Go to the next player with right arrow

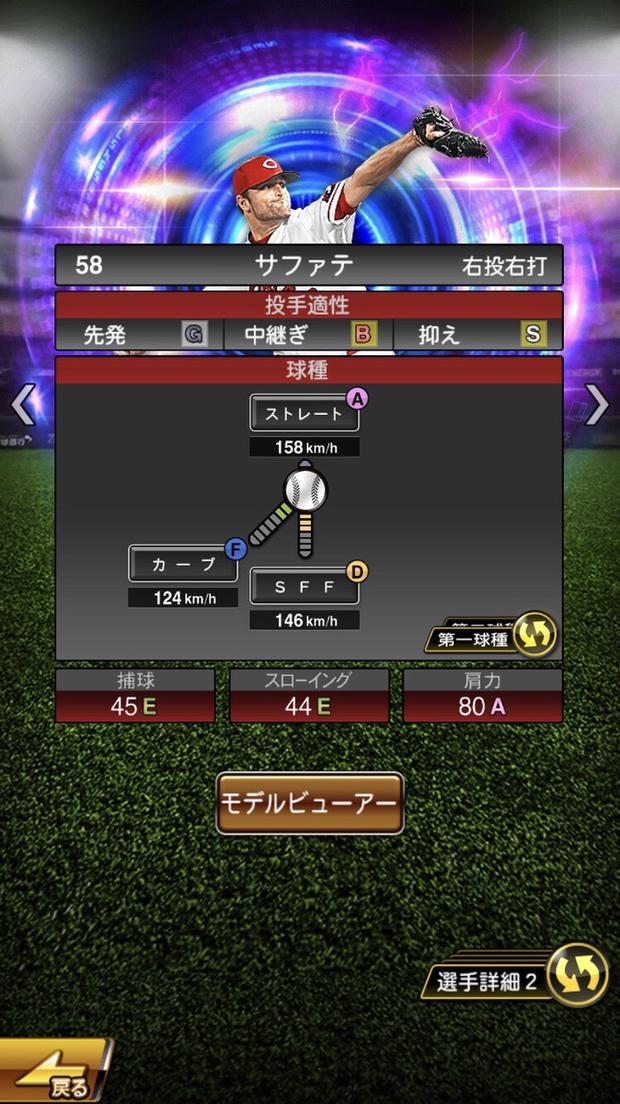pos(597,404)
